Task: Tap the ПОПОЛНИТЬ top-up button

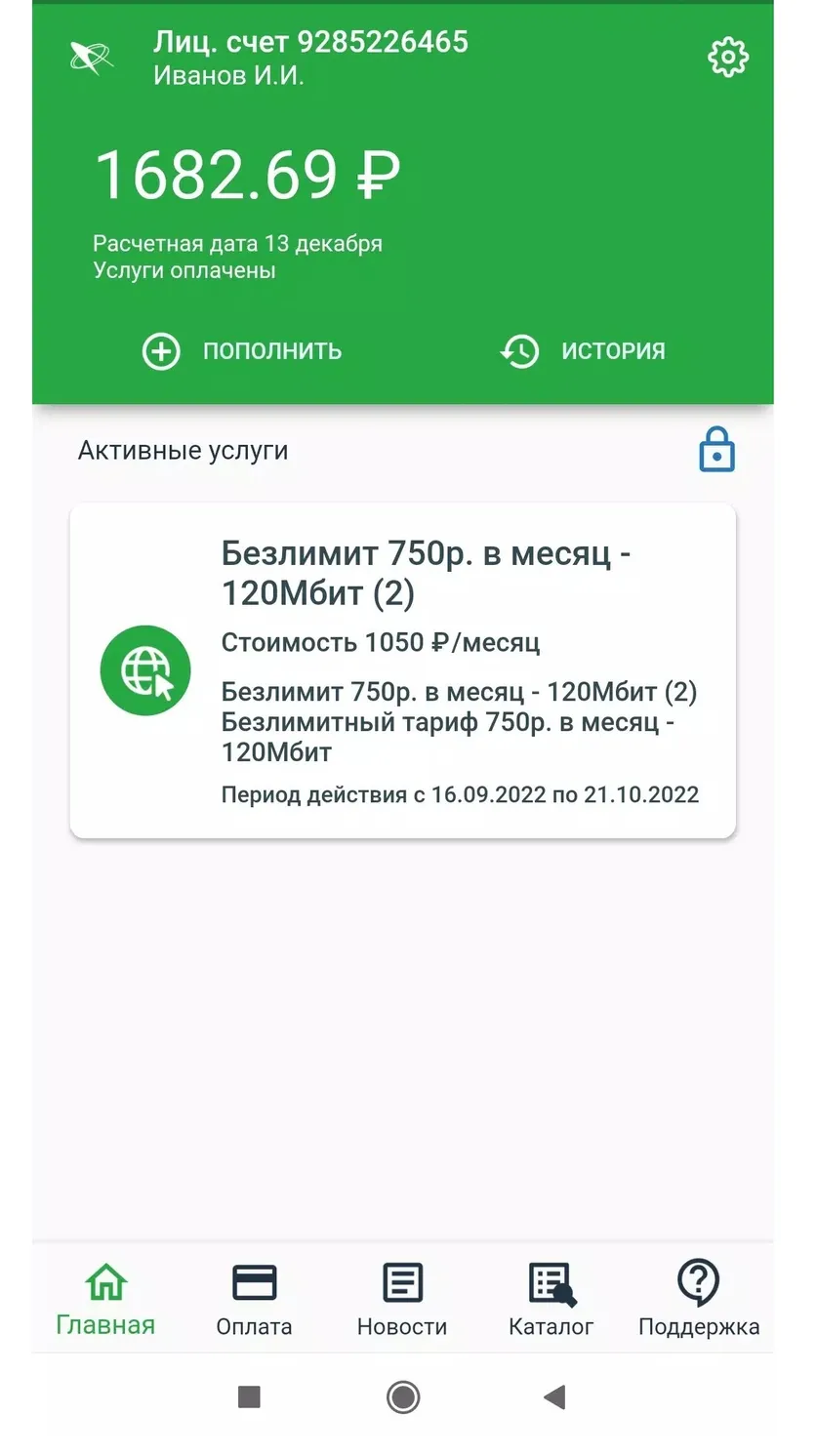Action: 242,351
